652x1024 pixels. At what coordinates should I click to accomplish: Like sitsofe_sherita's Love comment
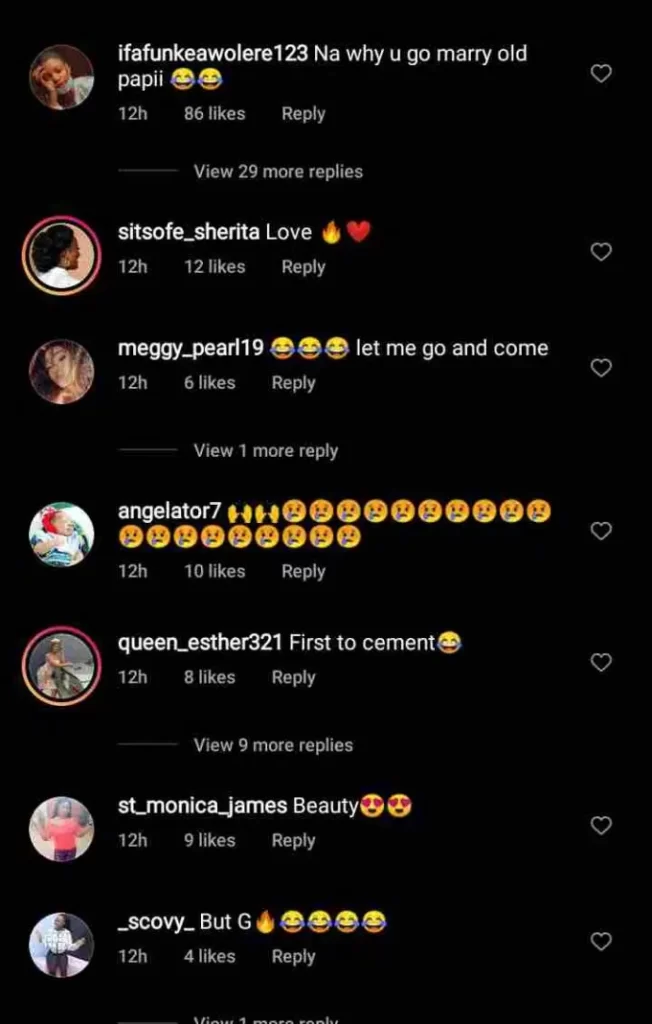point(600,252)
